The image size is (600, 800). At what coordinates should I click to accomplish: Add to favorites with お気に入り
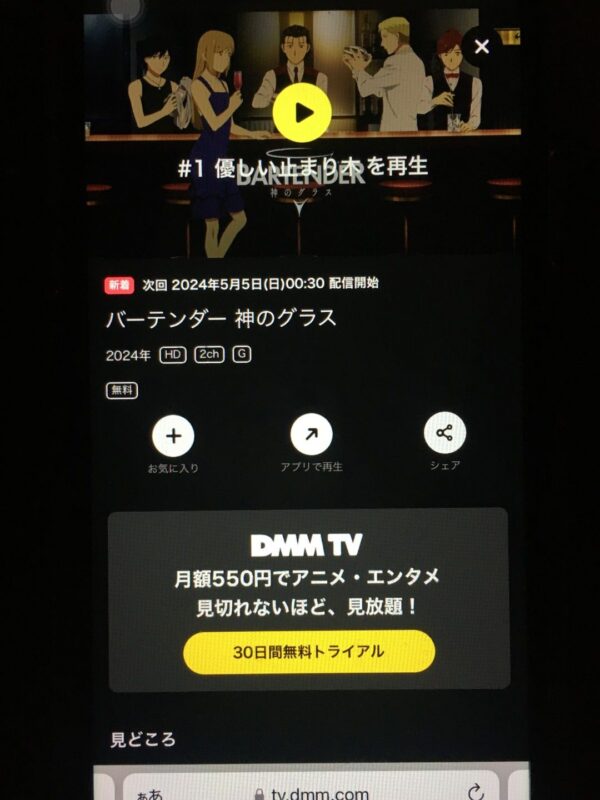pos(173,435)
